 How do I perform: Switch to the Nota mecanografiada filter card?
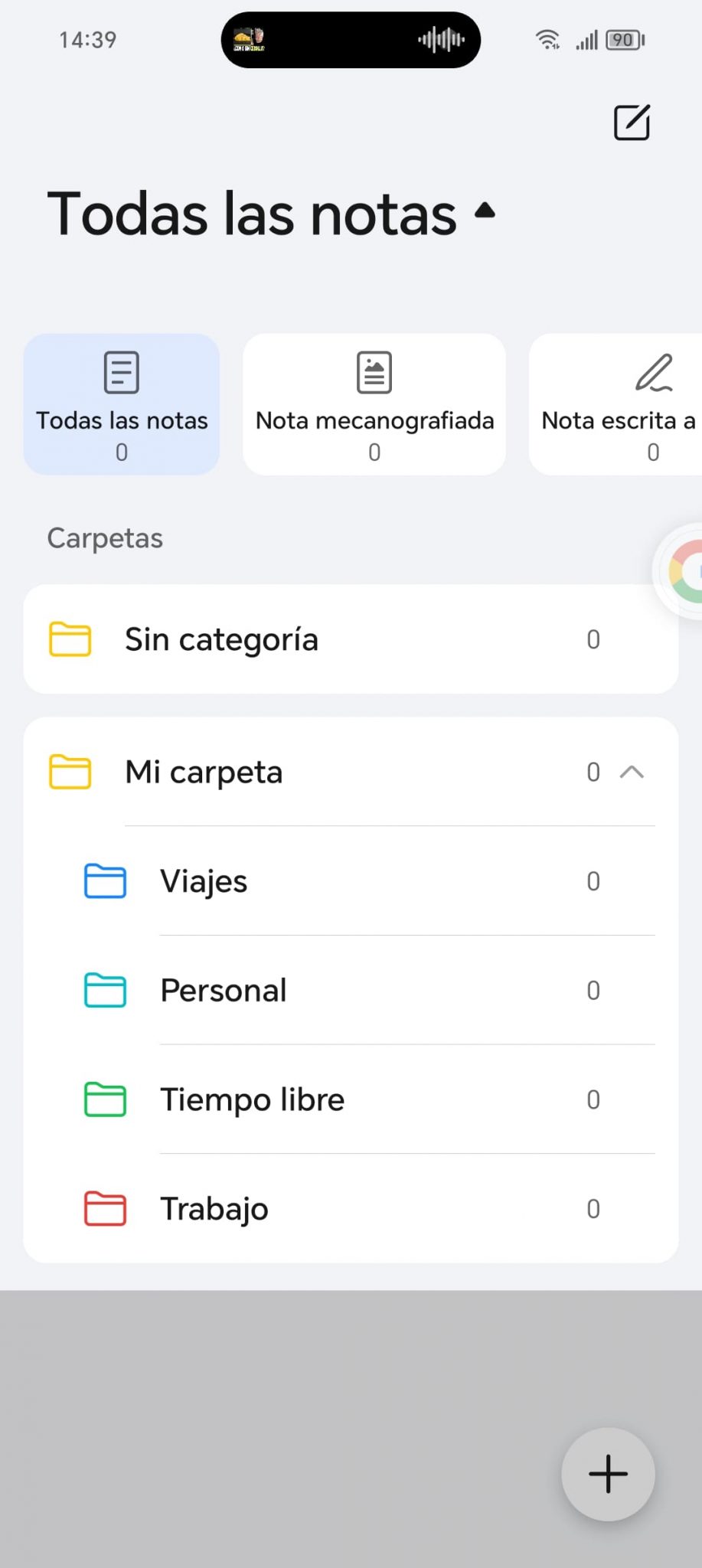click(374, 404)
